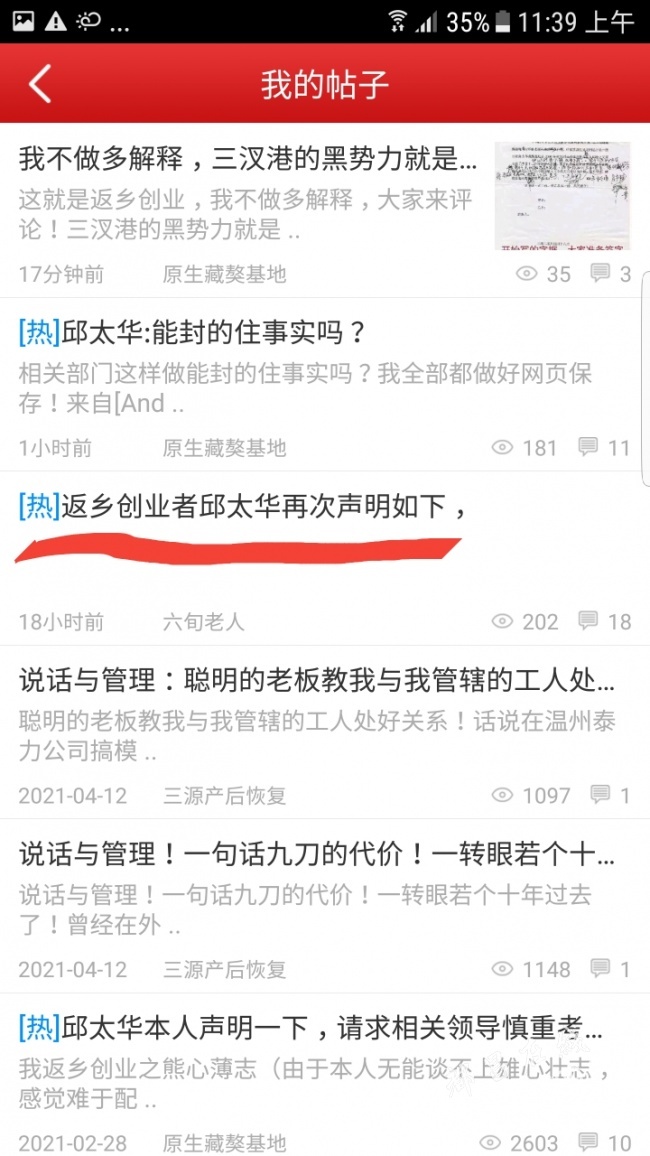Open the post about 三汊港的黑势力
This screenshot has height=1156, width=650.
tap(248, 159)
